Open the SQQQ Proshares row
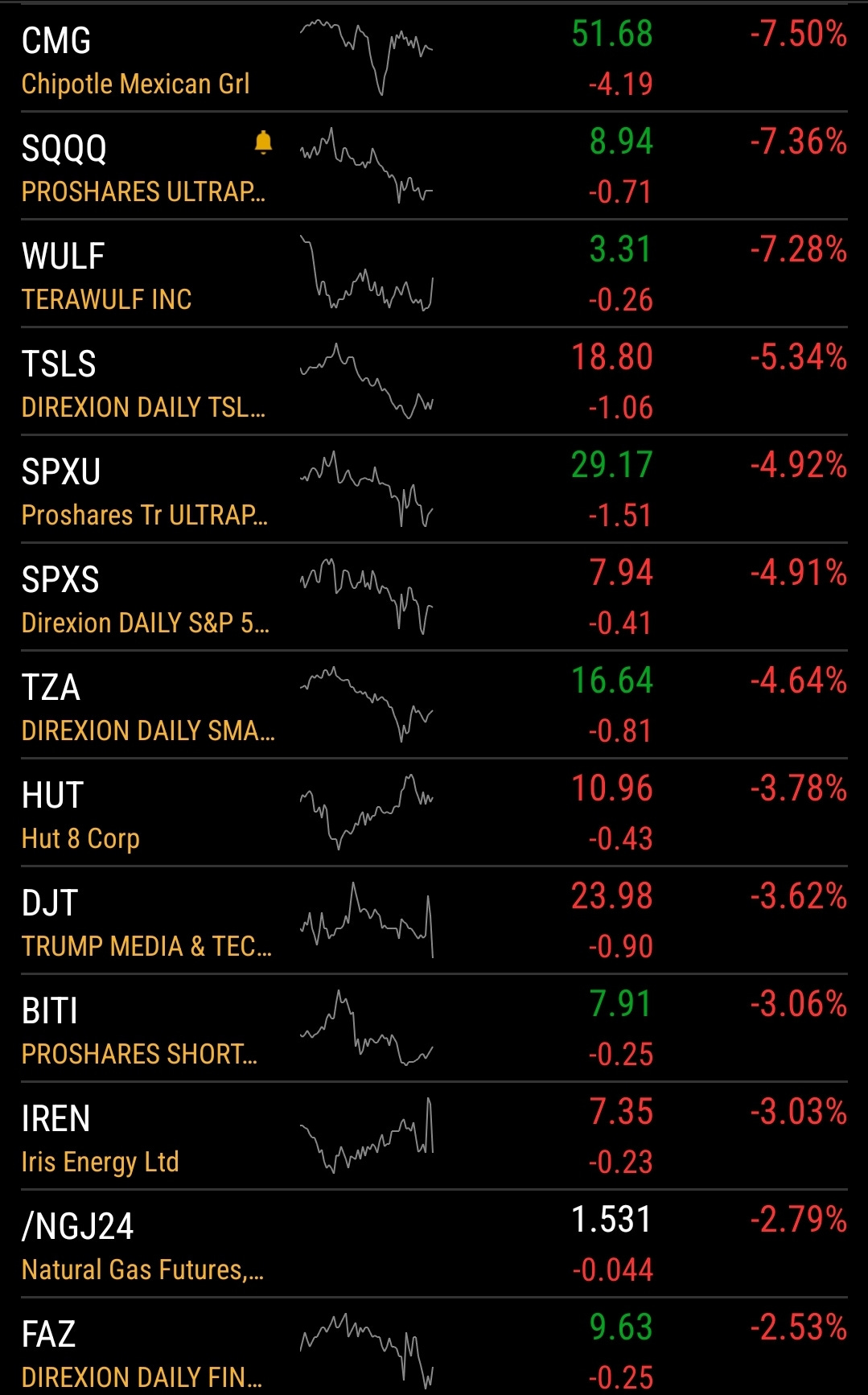 434,166
